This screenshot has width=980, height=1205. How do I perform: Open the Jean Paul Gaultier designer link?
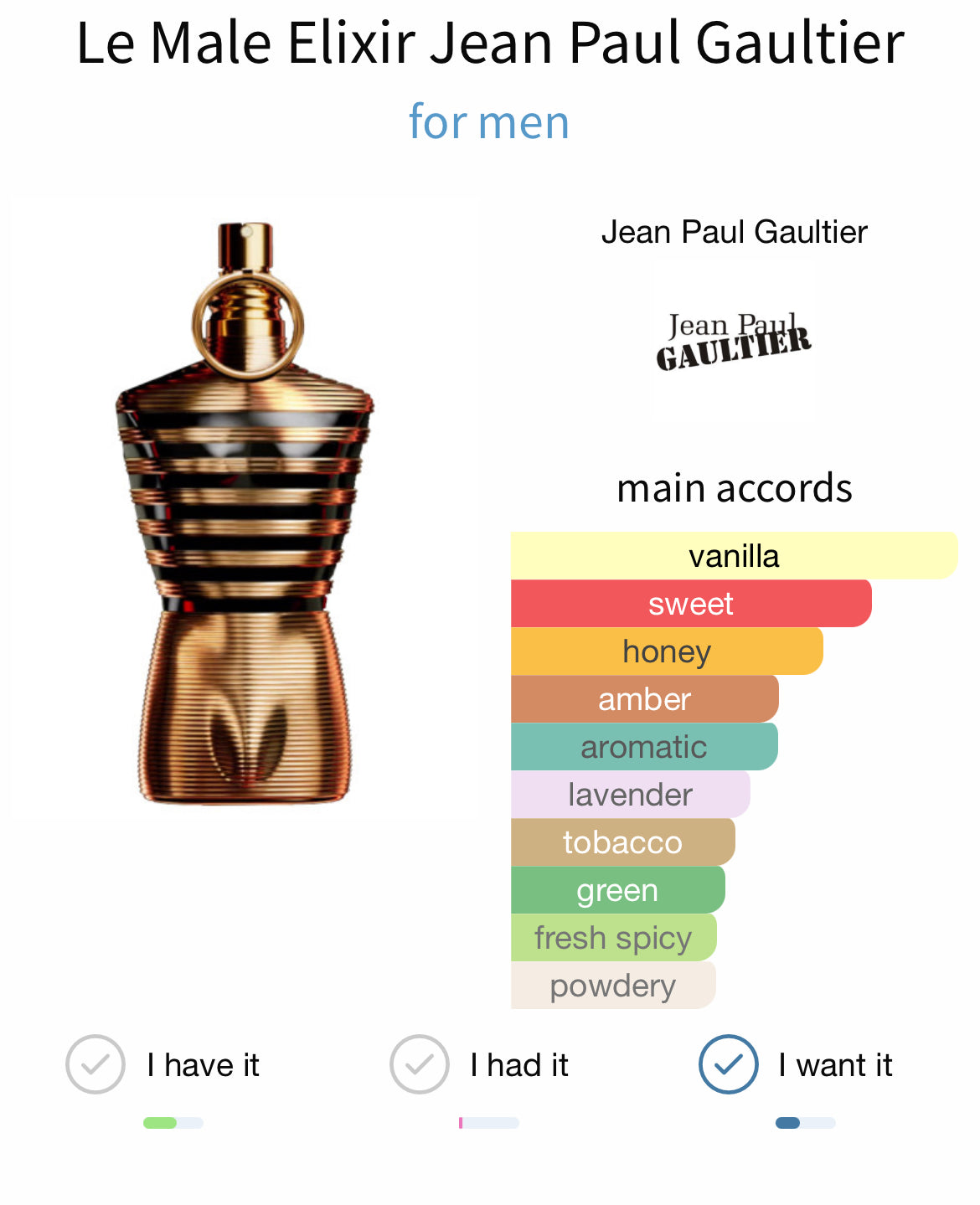pyautogui.click(x=734, y=232)
